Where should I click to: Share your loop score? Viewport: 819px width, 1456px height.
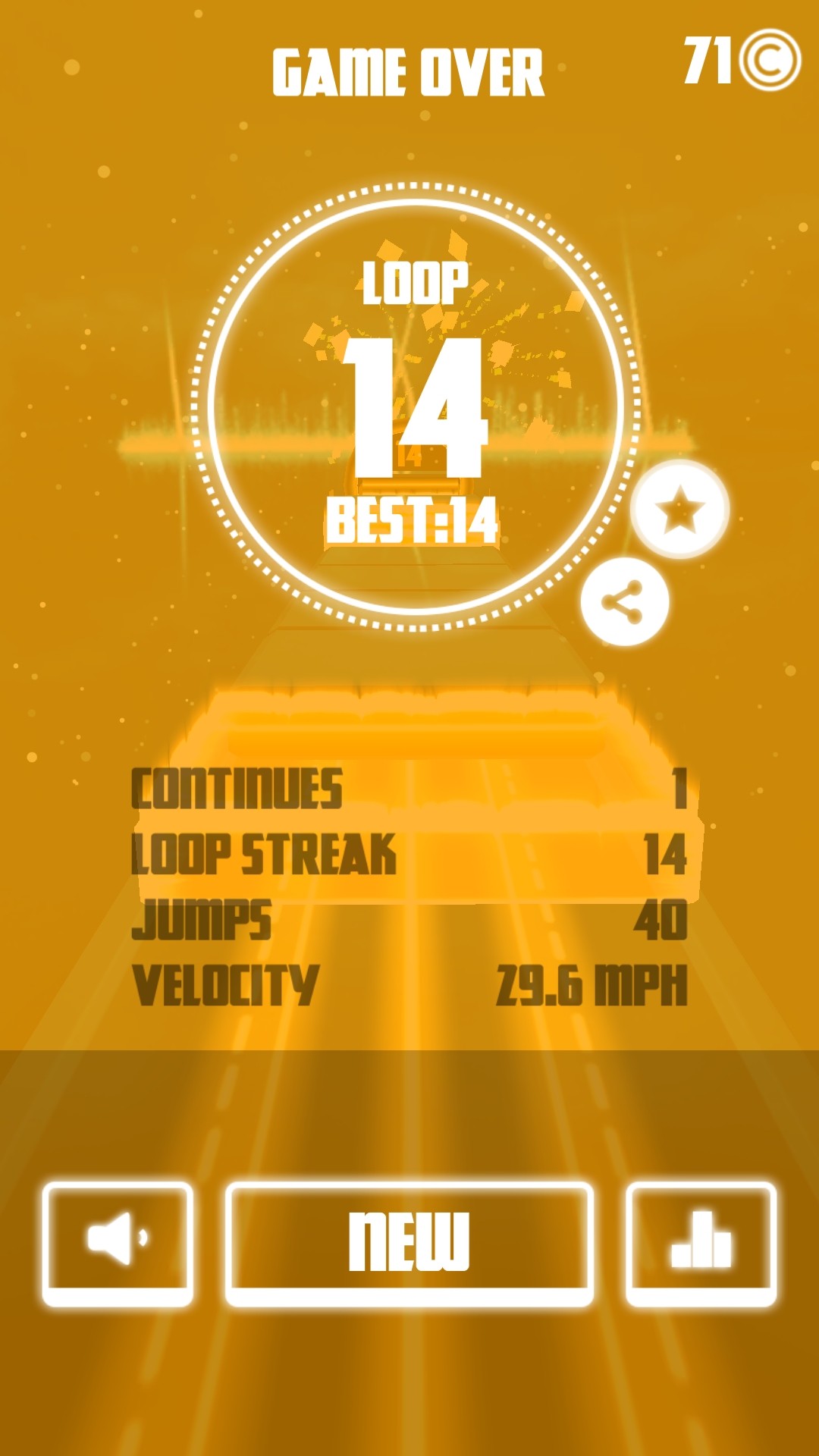point(624,602)
